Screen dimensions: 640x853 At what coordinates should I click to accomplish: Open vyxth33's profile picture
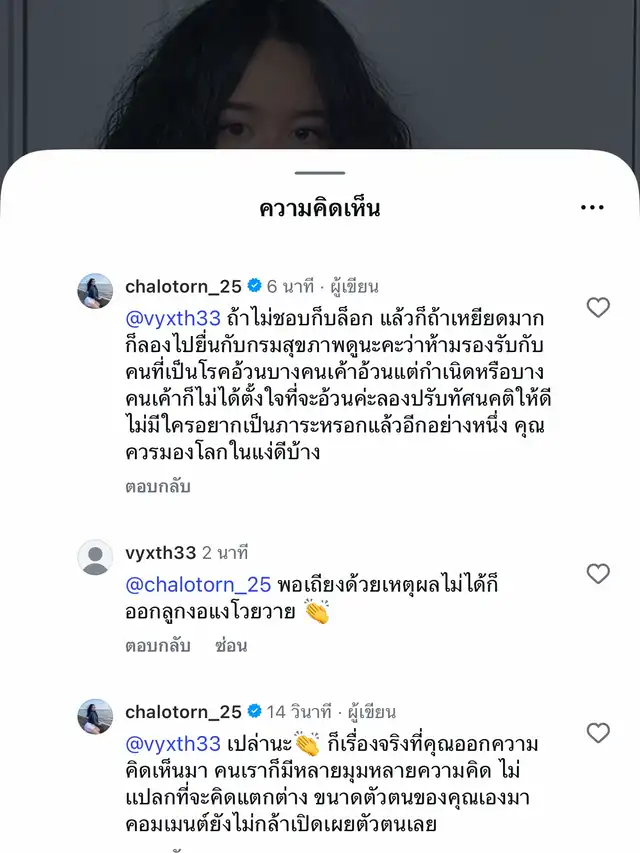95,558
